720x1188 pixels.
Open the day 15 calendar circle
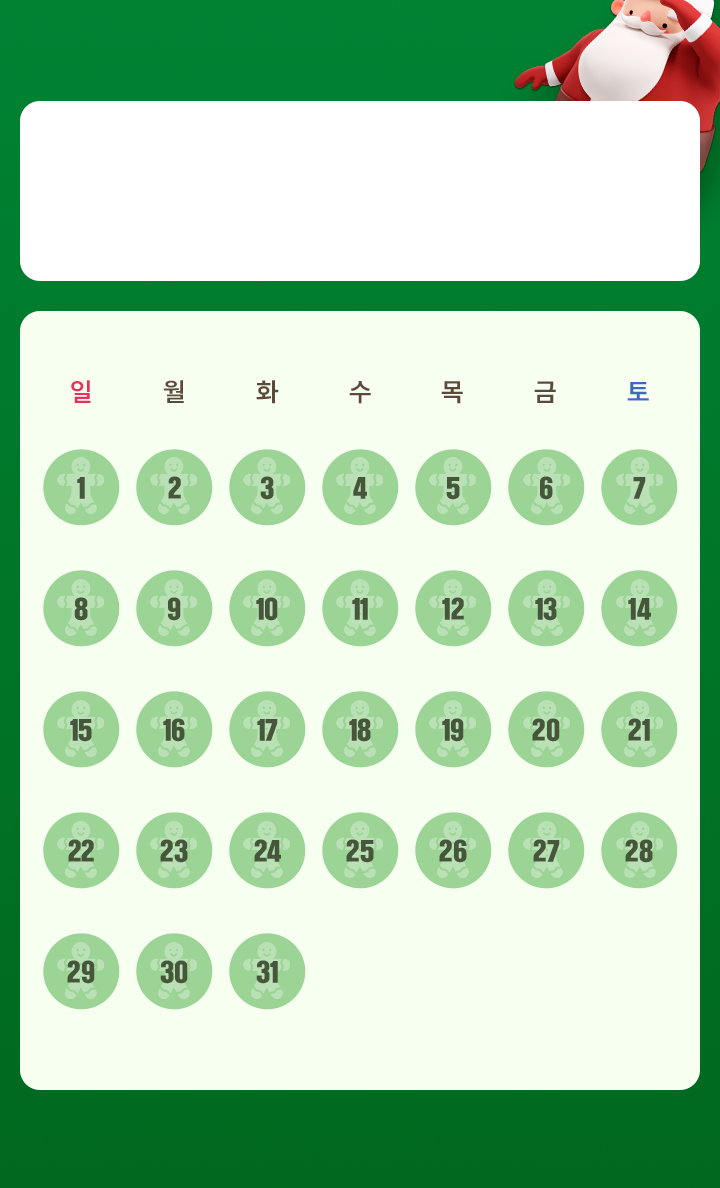click(x=81, y=729)
